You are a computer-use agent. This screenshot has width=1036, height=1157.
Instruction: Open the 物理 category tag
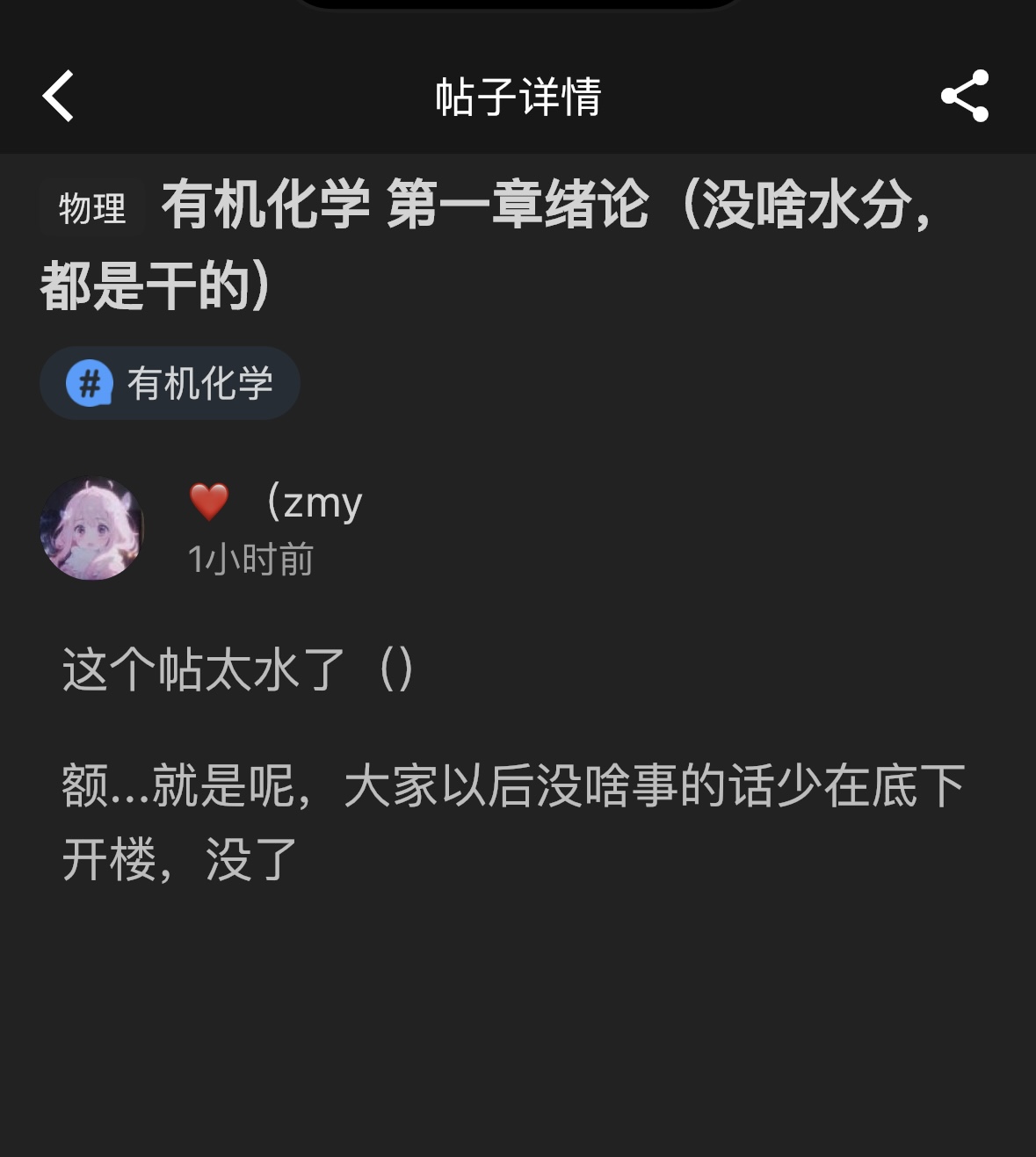92,209
